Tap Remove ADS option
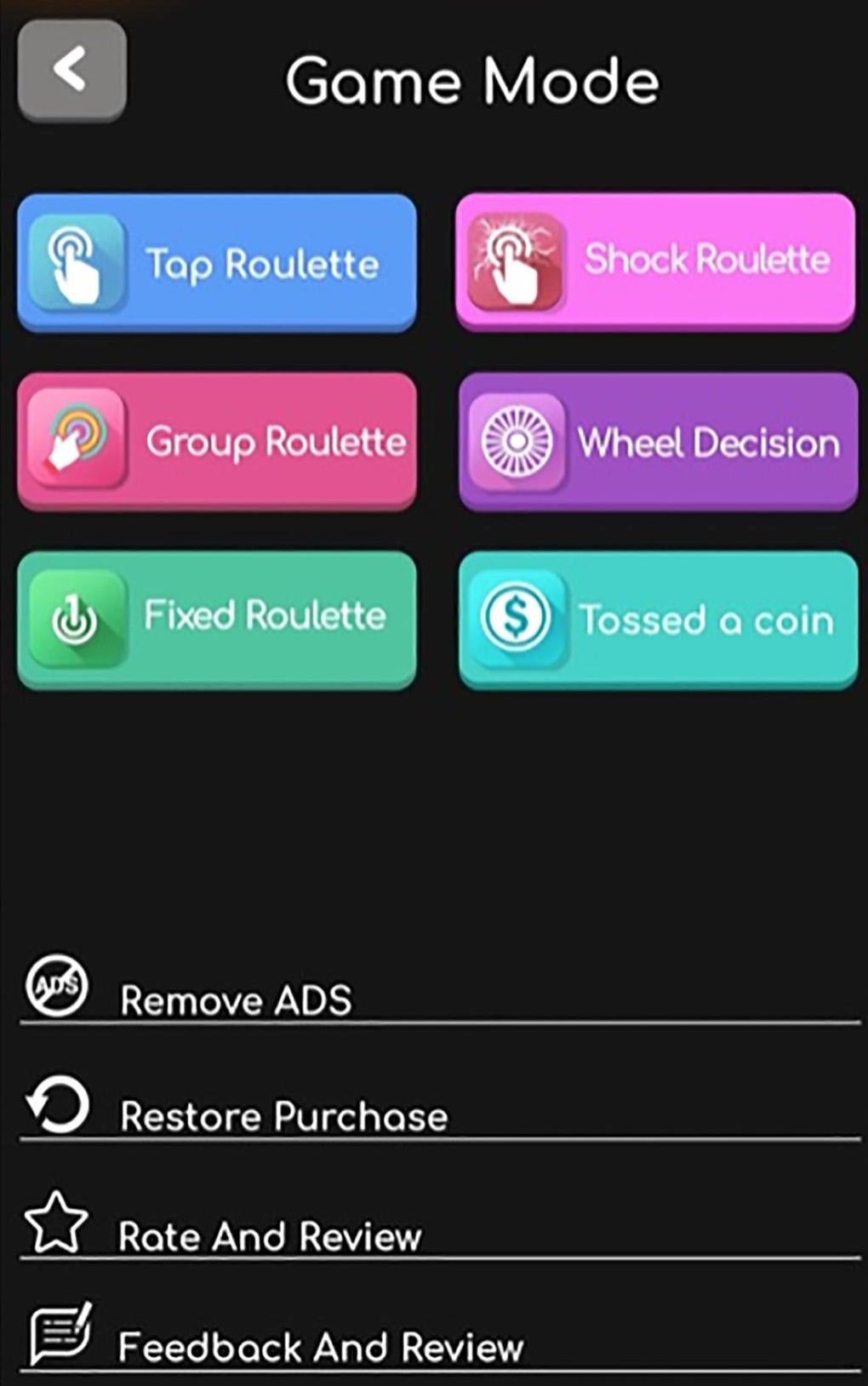 pyautogui.click(x=235, y=999)
